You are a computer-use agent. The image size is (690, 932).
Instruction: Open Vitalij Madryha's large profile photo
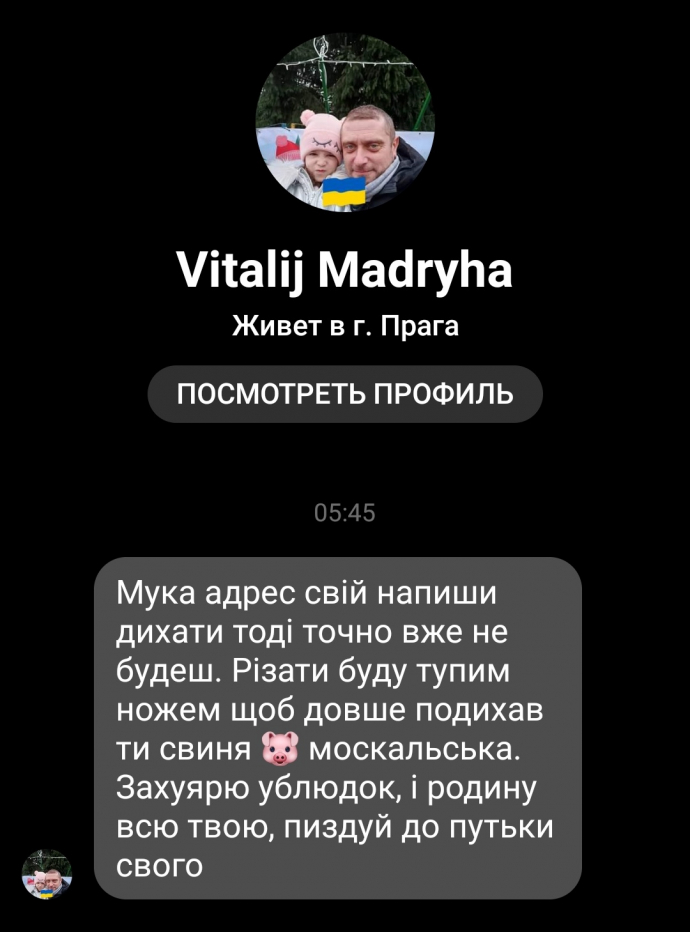point(345,123)
